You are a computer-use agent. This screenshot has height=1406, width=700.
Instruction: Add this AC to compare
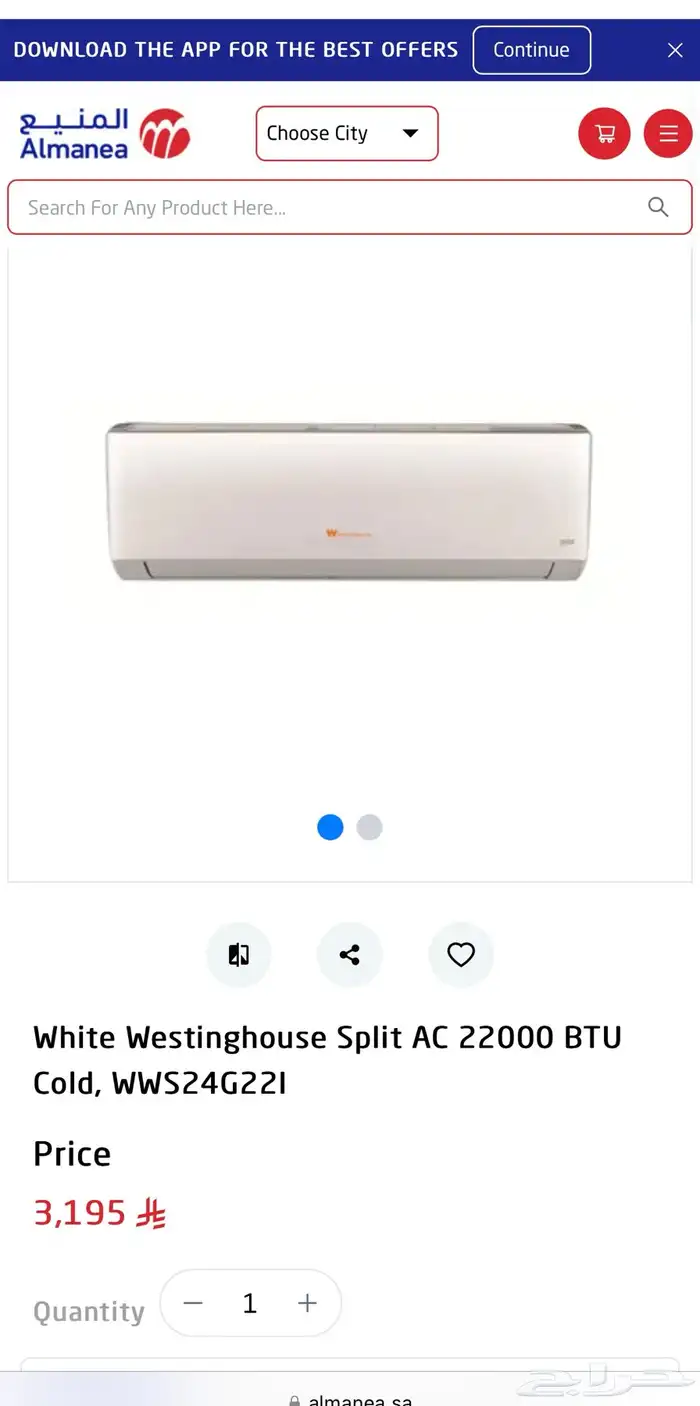239,955
